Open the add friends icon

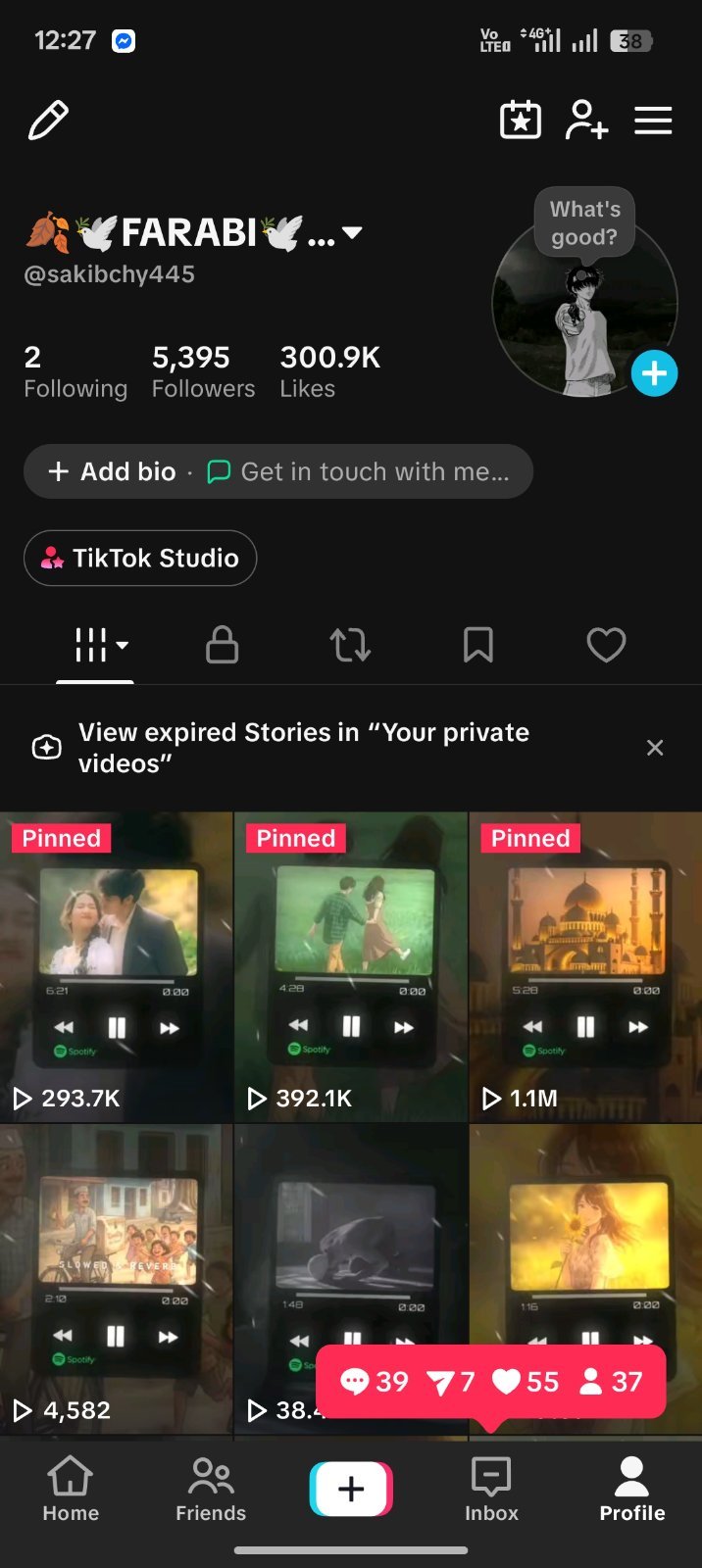(586, 121)
